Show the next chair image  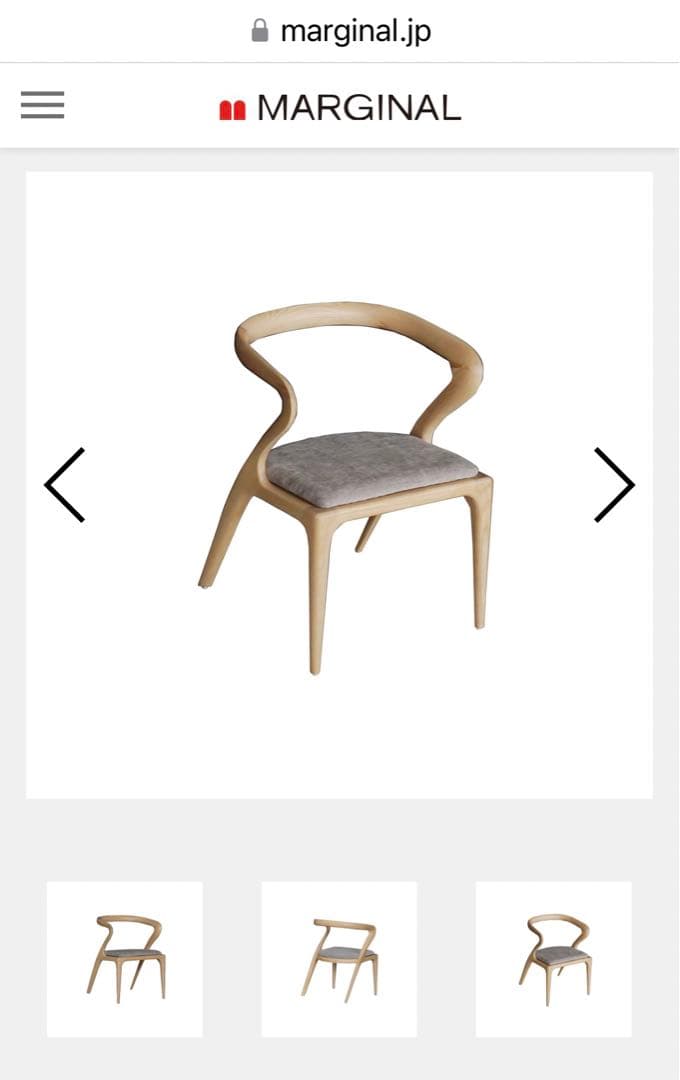click(614, 485)
